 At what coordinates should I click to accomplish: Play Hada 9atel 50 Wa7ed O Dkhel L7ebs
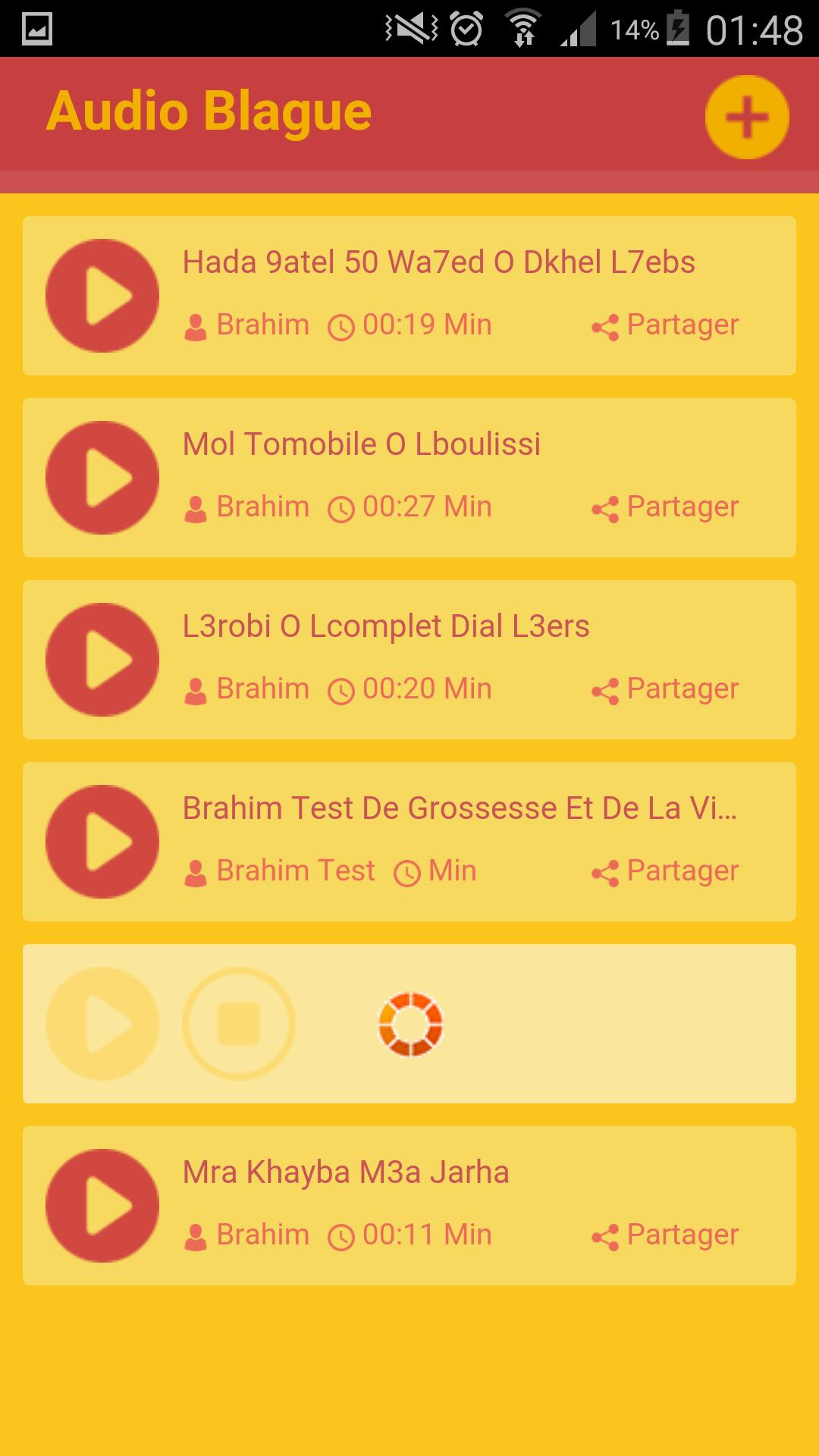[102, 296]
